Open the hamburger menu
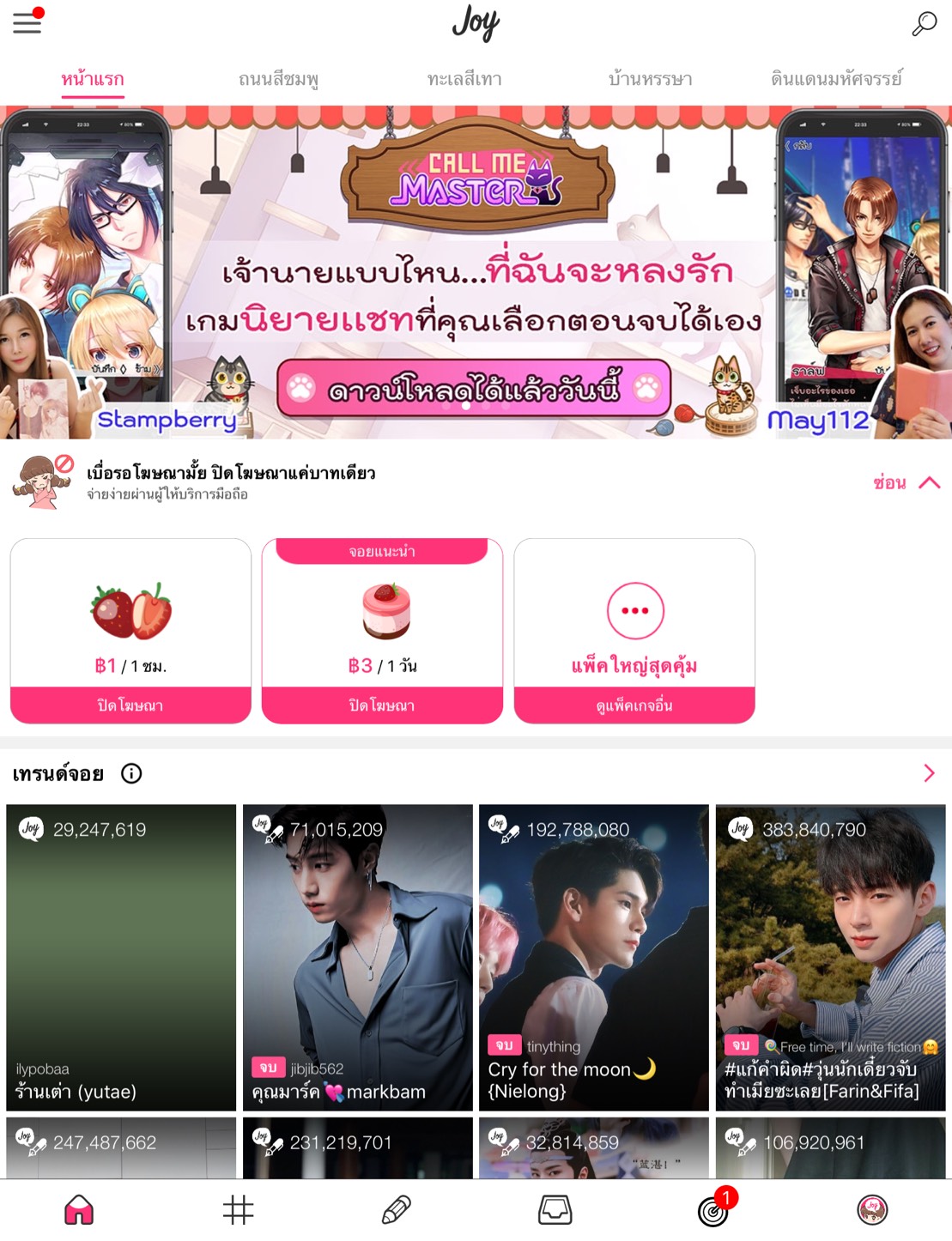952x1241 pixels. 27,22
